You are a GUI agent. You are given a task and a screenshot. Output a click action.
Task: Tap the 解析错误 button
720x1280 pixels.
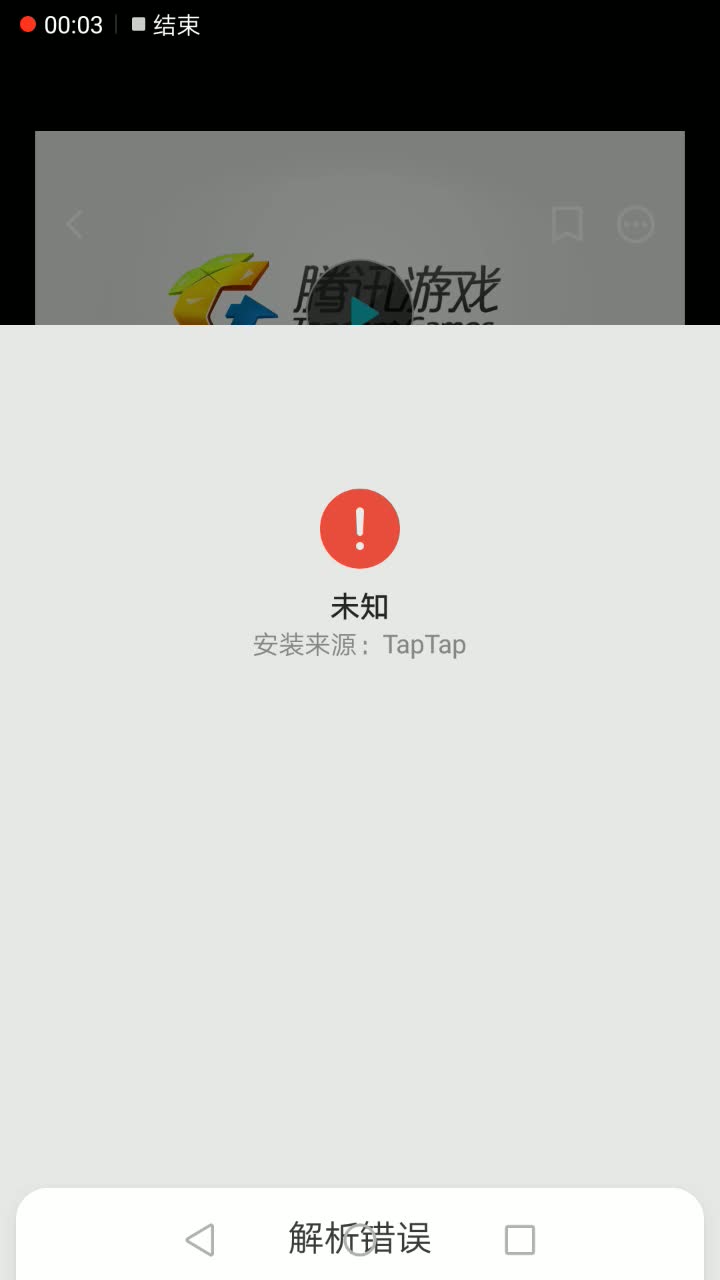(360, 1238)
